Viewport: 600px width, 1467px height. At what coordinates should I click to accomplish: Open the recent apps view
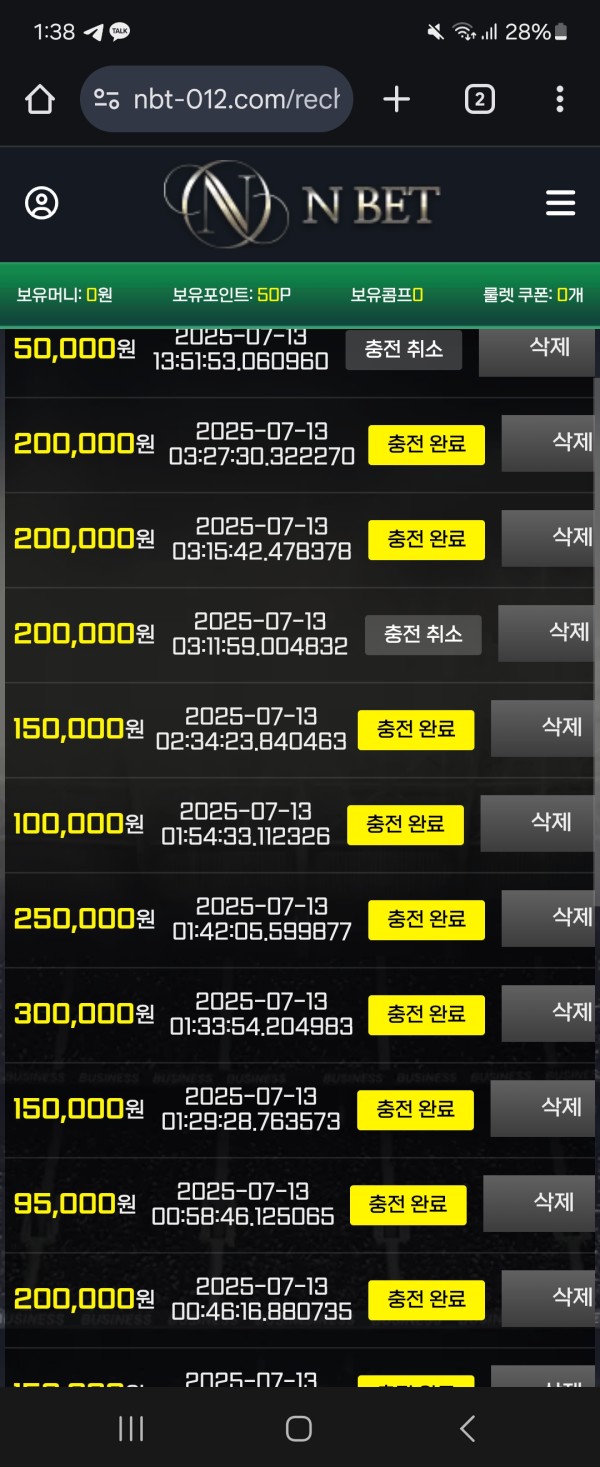coord(131,1429)
